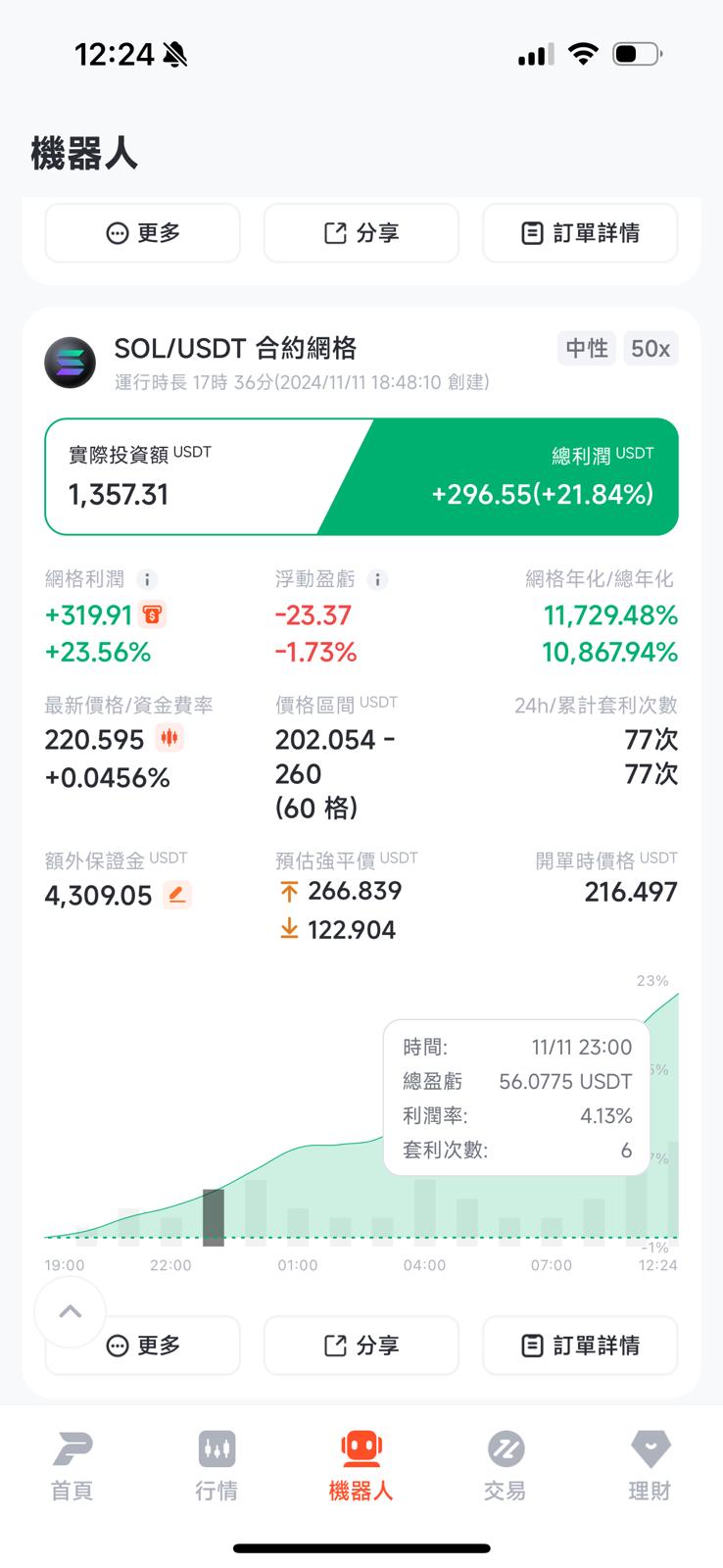The width and height of the screenshot is (723, 1568).
Task: Edit the 額外保證金 amount
Action: (x=177, y=895)
